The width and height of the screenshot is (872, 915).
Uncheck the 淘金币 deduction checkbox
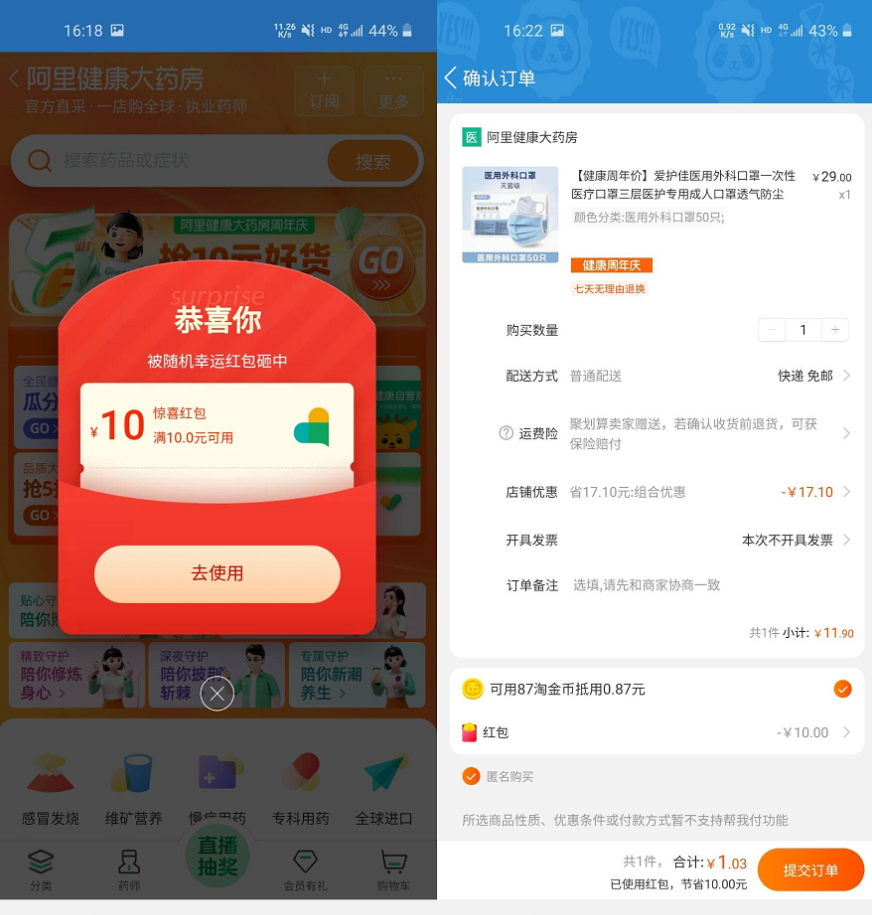[842, 689]
